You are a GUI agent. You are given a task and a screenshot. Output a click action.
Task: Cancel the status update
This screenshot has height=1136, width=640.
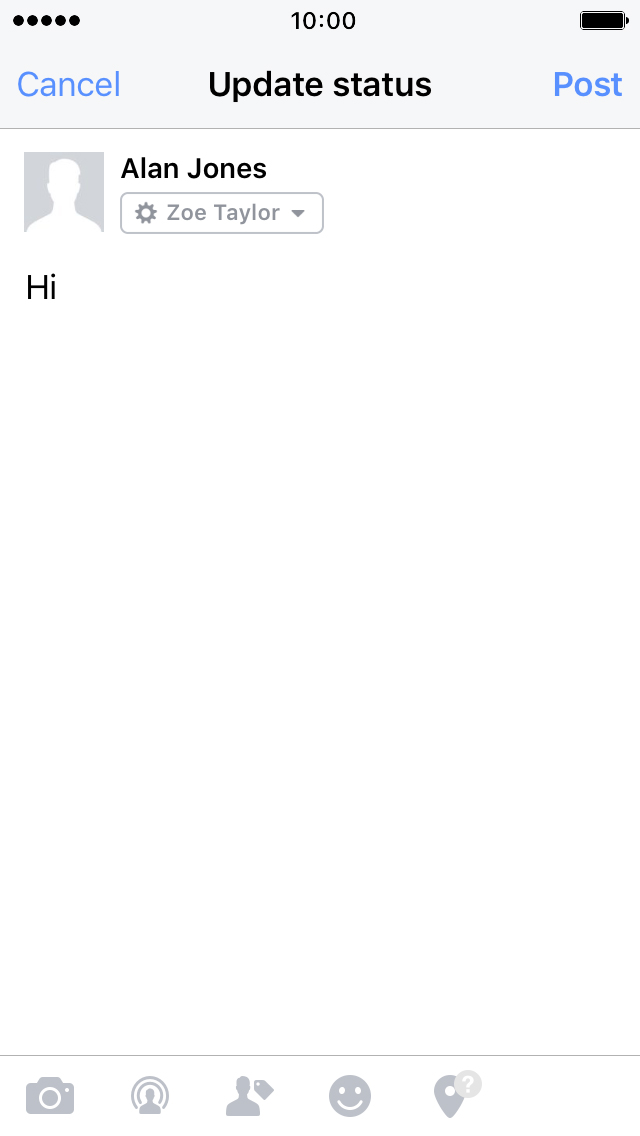(x=69, y=85)
